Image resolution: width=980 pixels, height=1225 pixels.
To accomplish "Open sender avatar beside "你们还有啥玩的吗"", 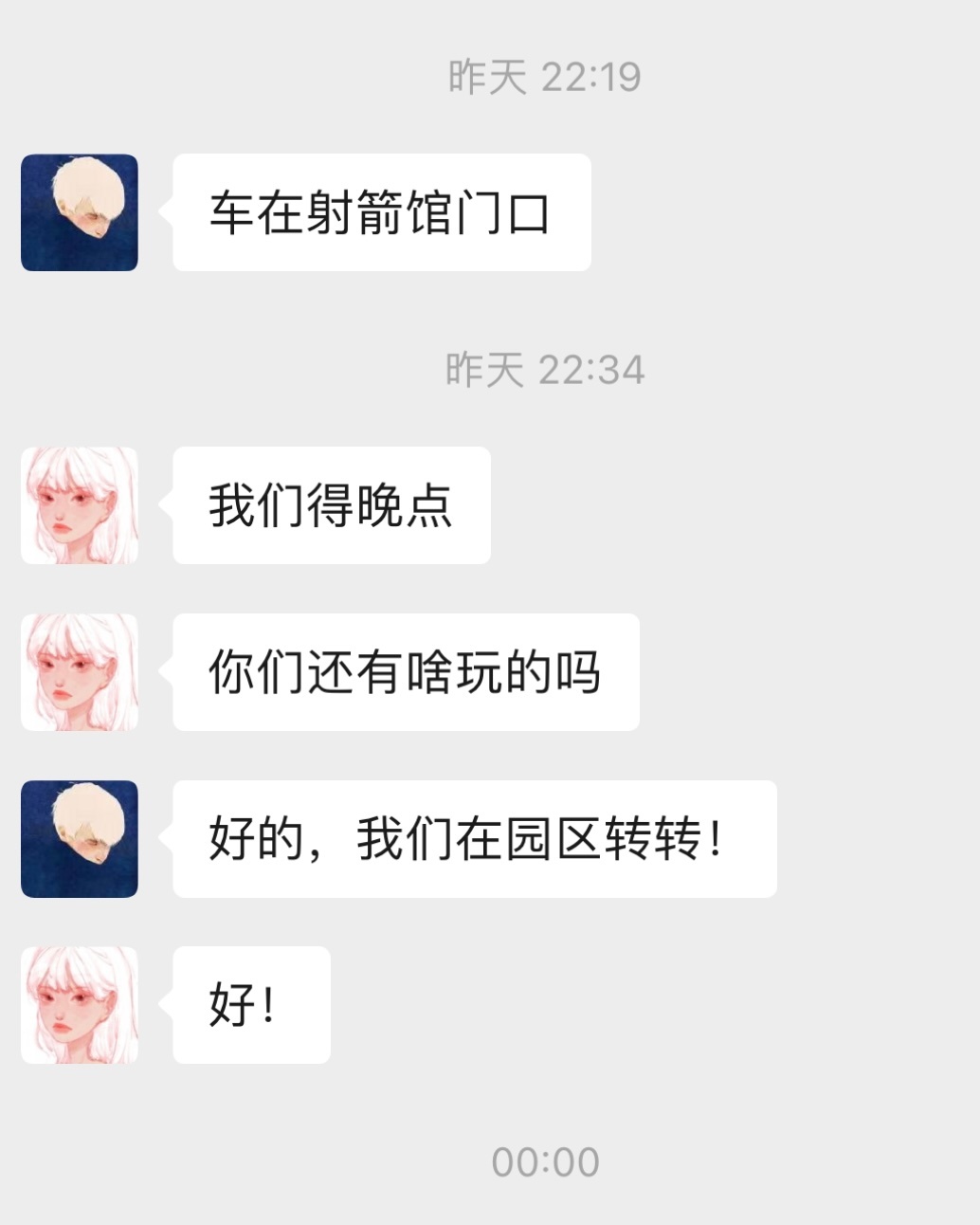I will pos(80,672).
